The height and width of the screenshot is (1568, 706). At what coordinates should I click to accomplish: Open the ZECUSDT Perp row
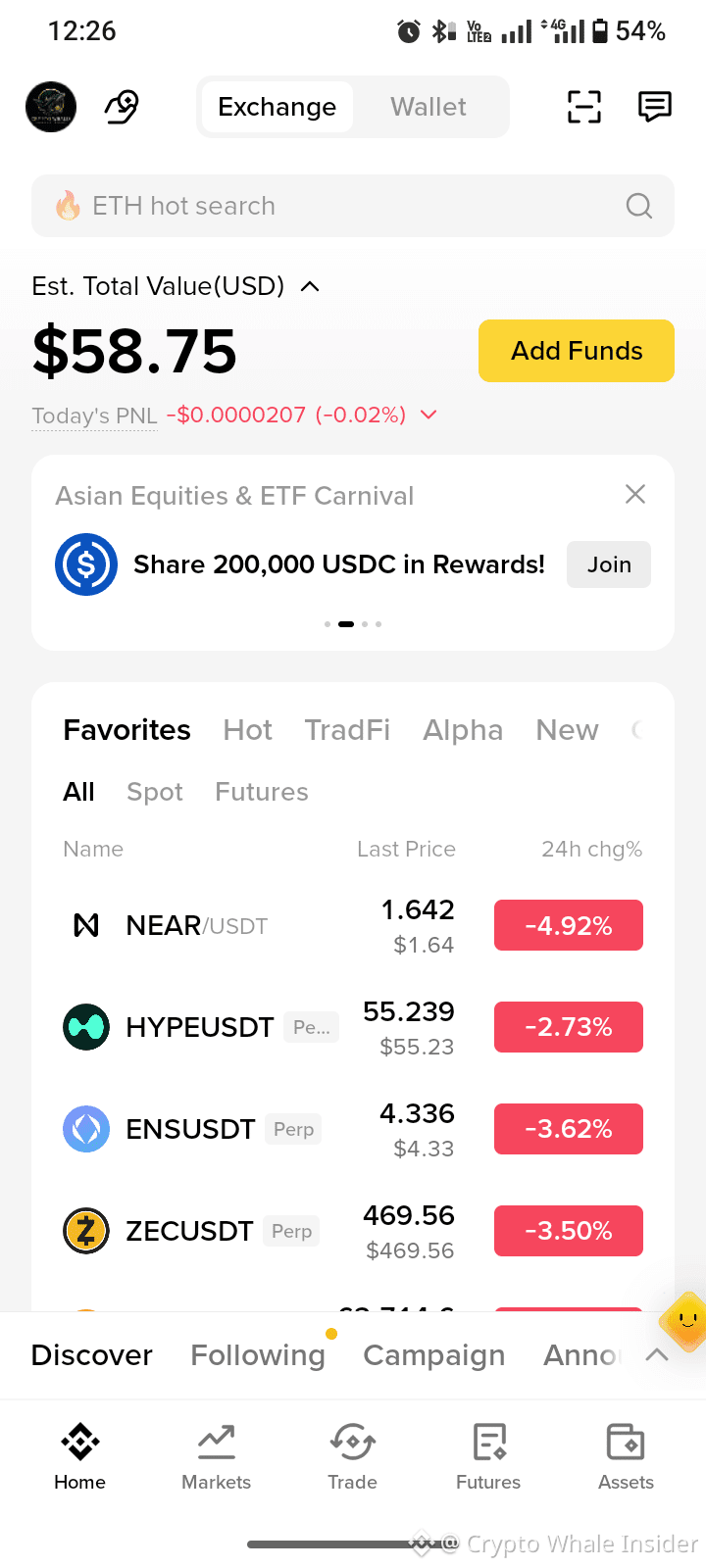point(353,1231)
